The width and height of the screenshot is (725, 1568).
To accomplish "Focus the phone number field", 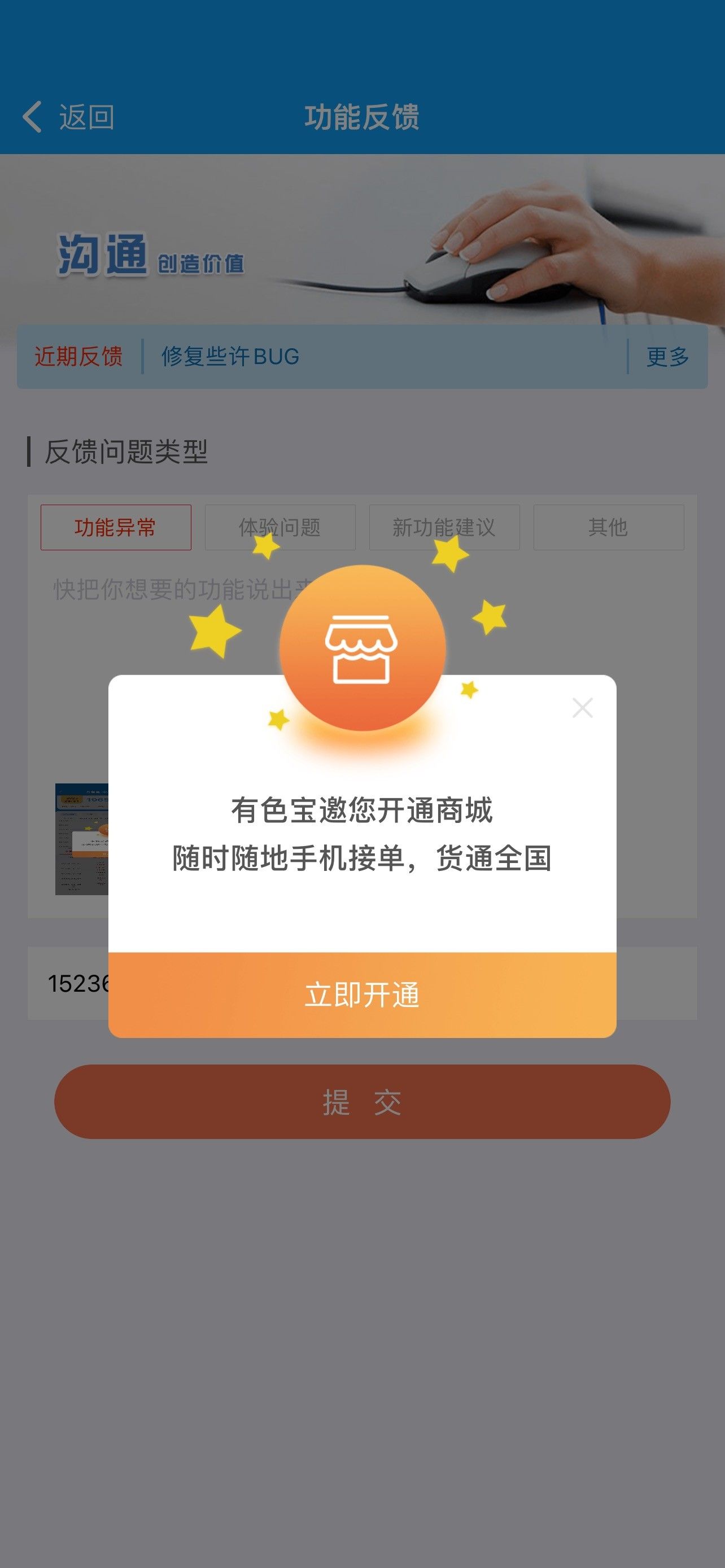I will click(362, 983).
